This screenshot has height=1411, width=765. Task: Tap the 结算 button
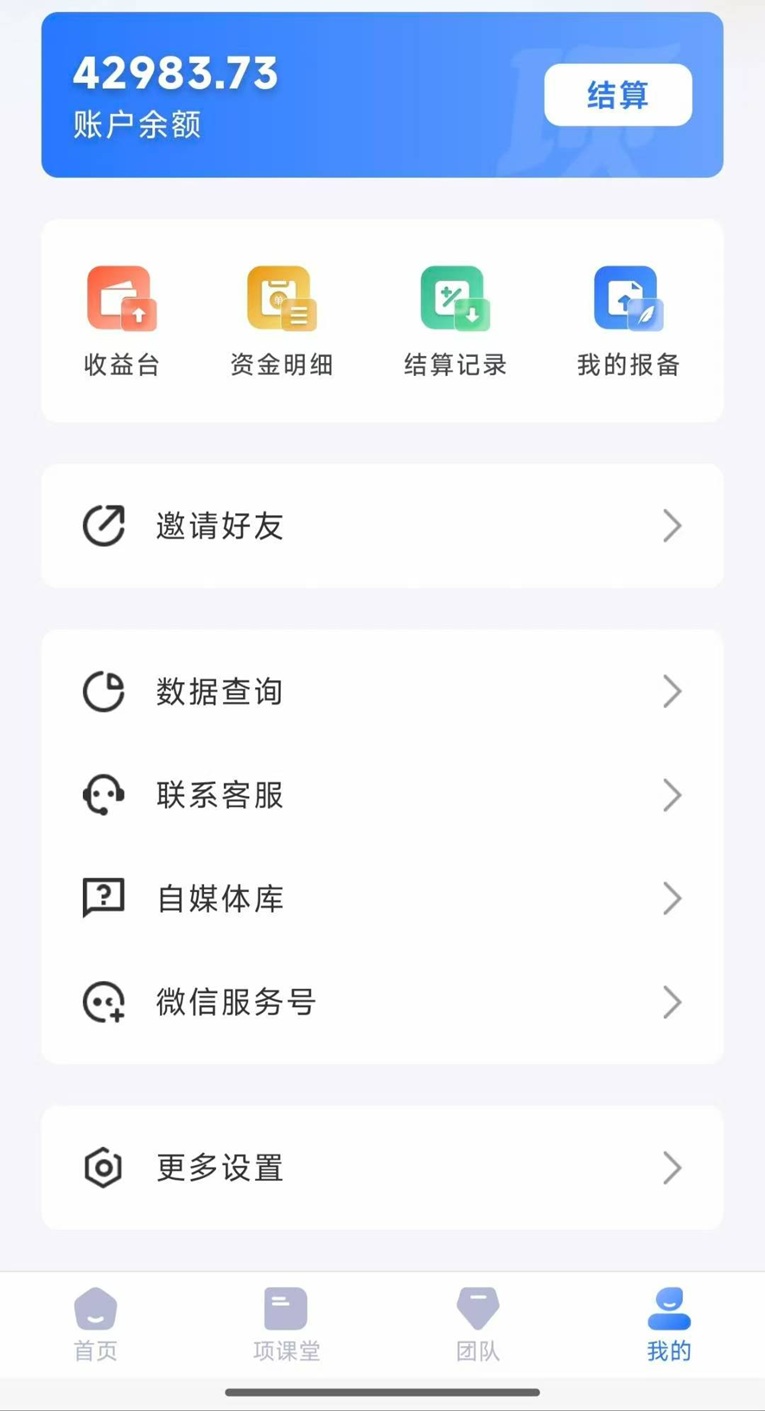[x=617, y=95]
